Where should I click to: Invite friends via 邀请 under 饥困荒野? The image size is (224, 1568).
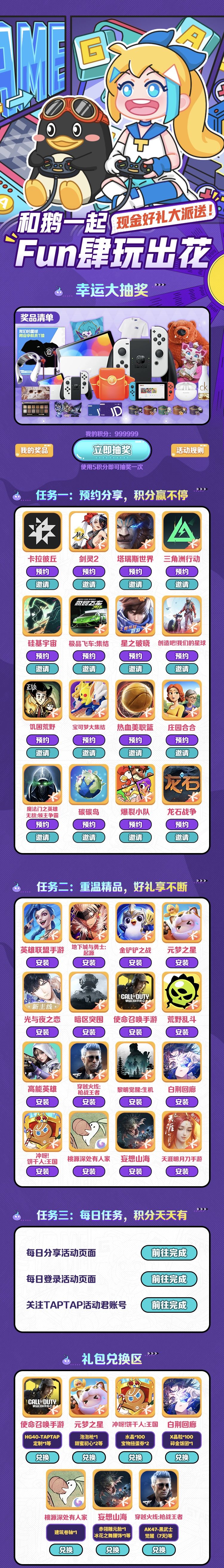pos(42,753)
